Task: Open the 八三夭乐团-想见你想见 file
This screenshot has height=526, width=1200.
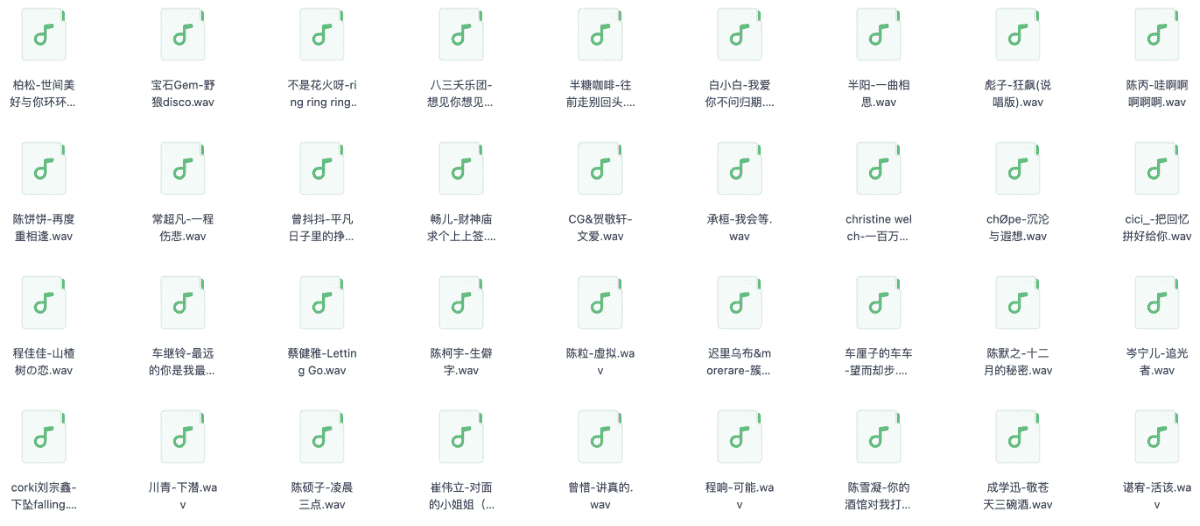Action: (x=461, y=34)
